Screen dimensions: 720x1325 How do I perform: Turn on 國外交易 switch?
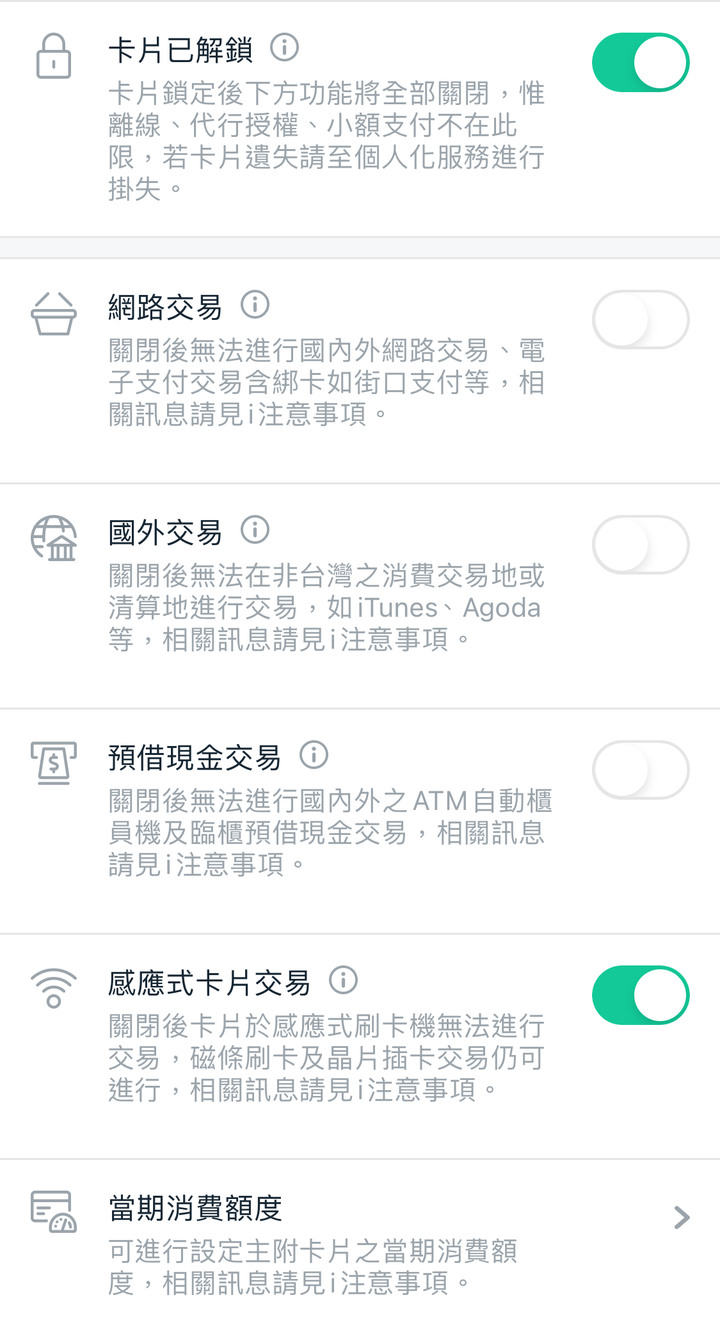[x=640, y=545]
